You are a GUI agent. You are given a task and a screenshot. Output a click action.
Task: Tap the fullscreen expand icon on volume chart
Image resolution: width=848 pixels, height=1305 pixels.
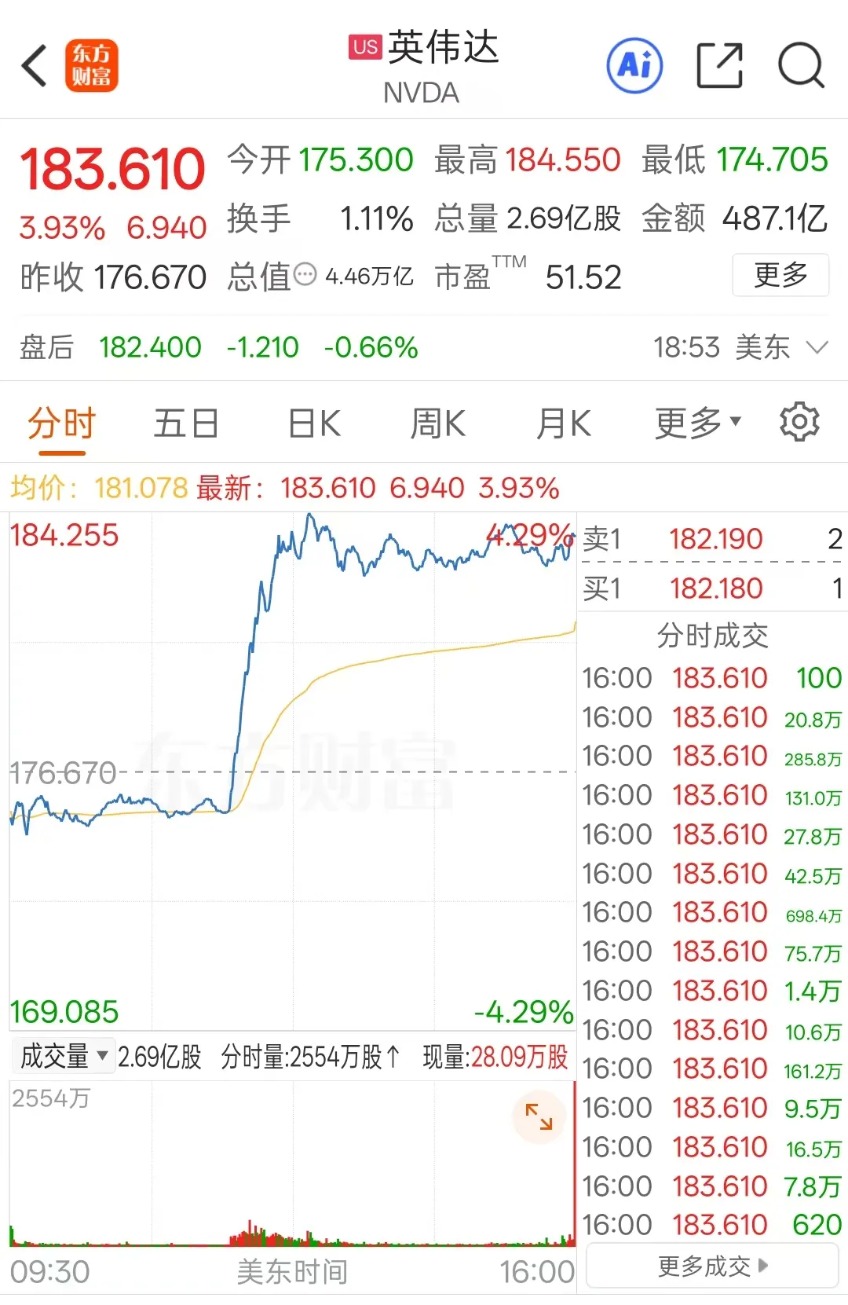click(x=539, y=1117)
